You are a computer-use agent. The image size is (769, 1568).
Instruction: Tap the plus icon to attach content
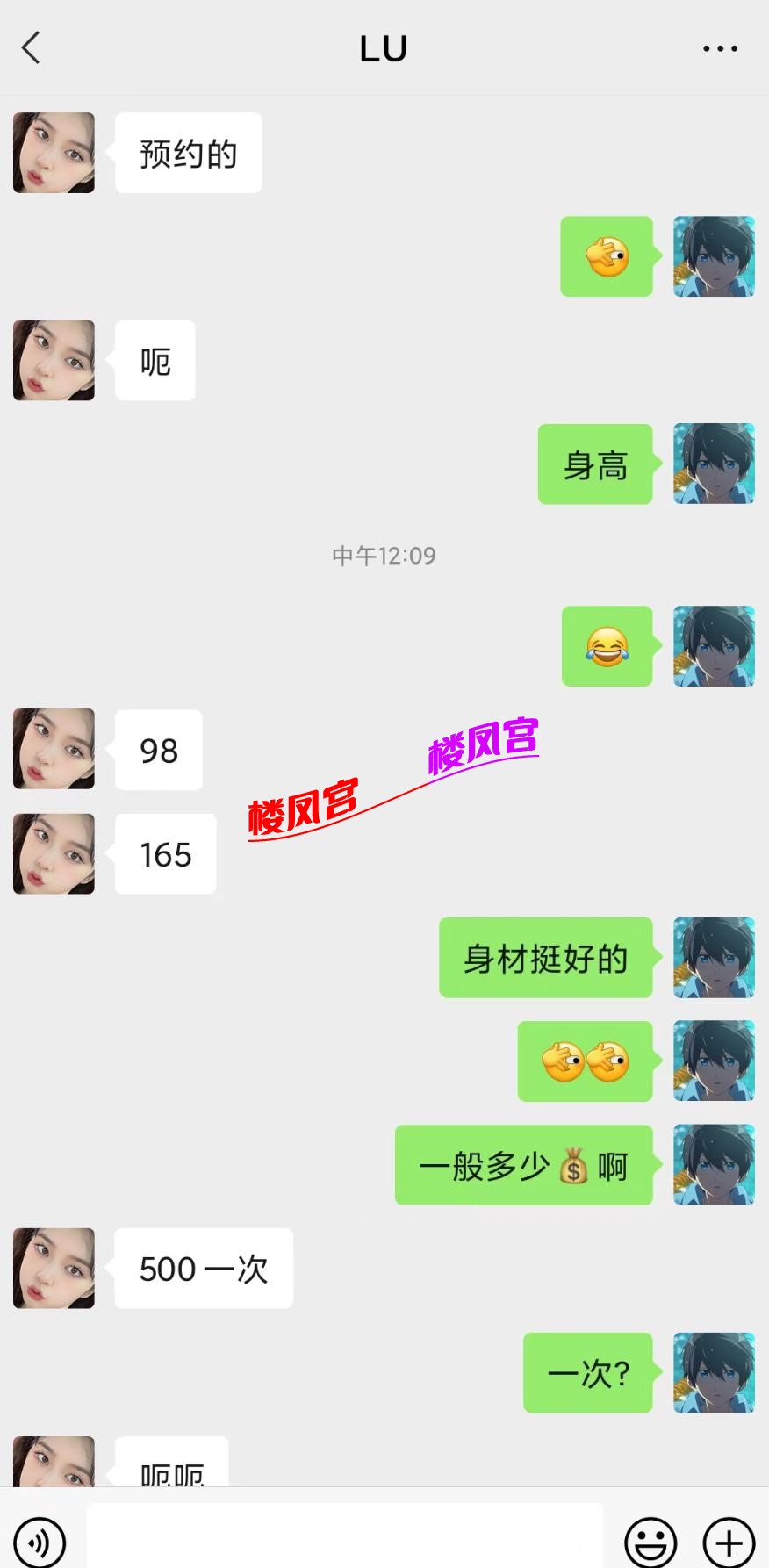tap(727, 1542)
